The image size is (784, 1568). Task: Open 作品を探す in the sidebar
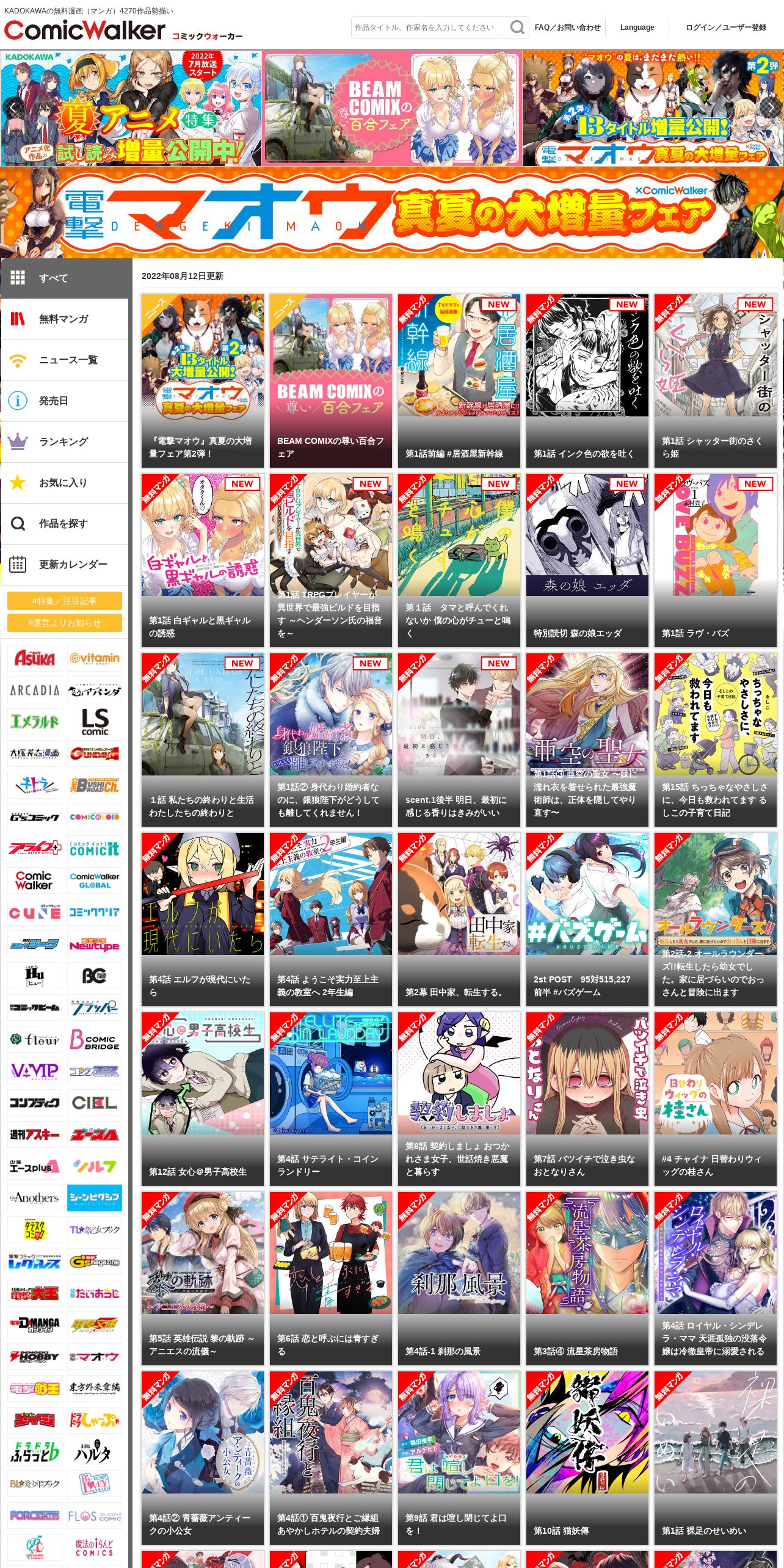(65, 524)
